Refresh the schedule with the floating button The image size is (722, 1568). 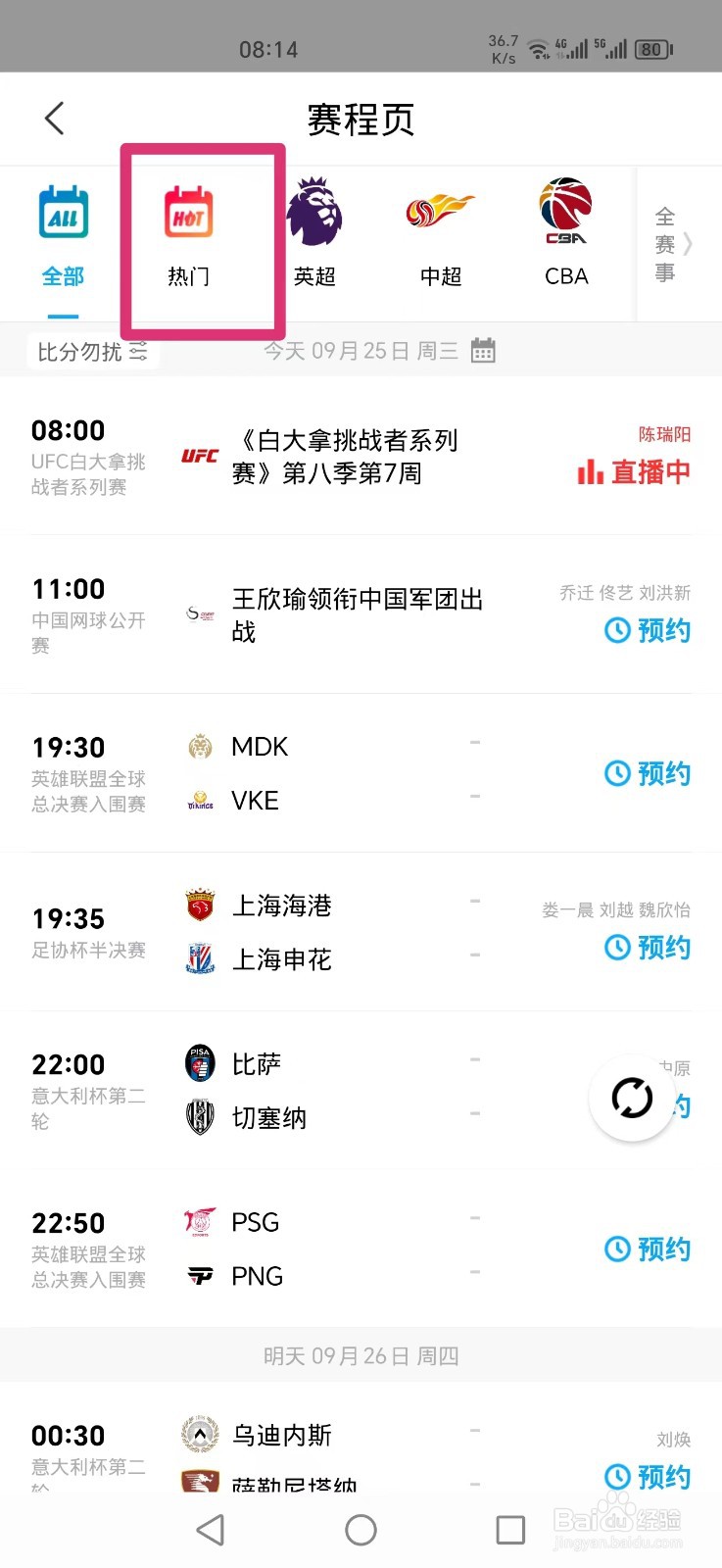coord(632,1099)
